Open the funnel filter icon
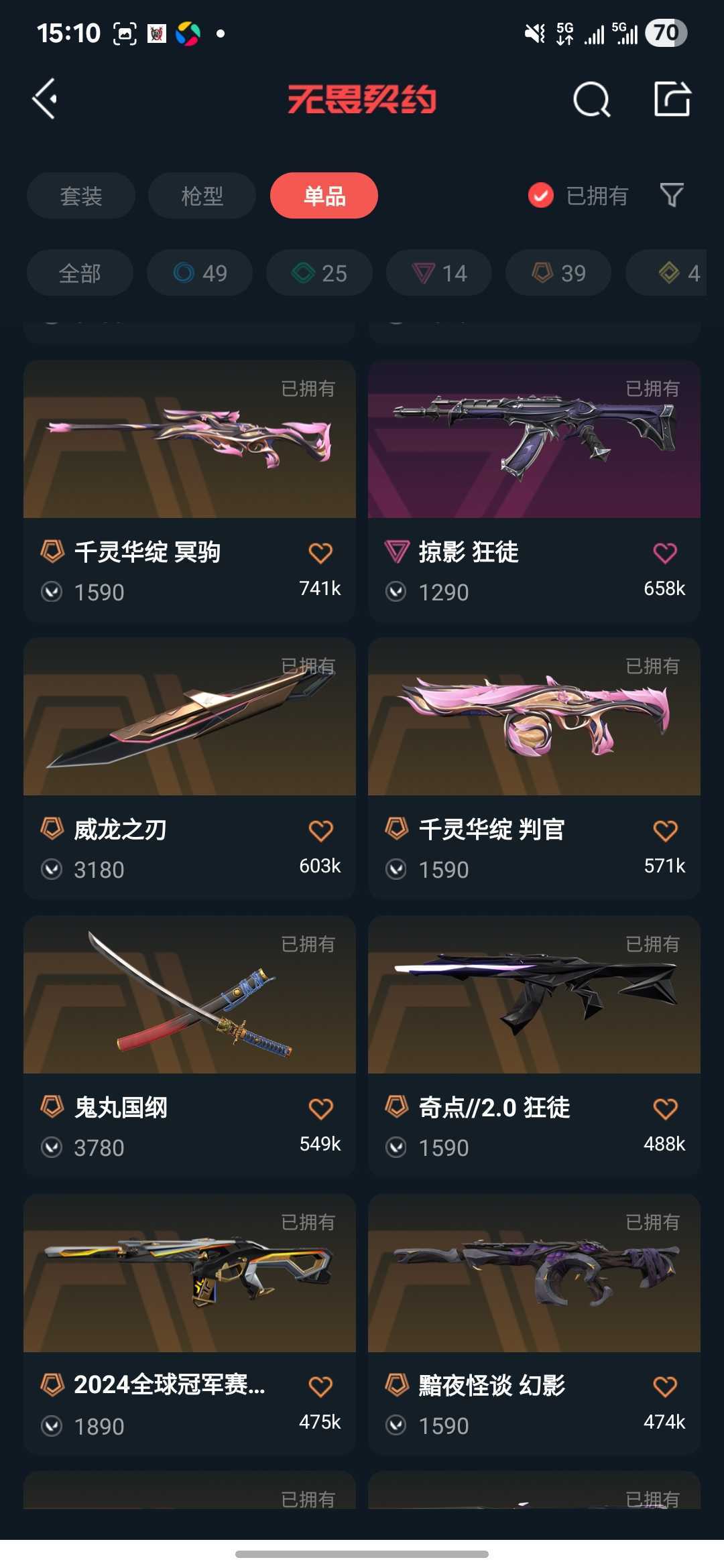724x1568 pixels. coord(672,195)
